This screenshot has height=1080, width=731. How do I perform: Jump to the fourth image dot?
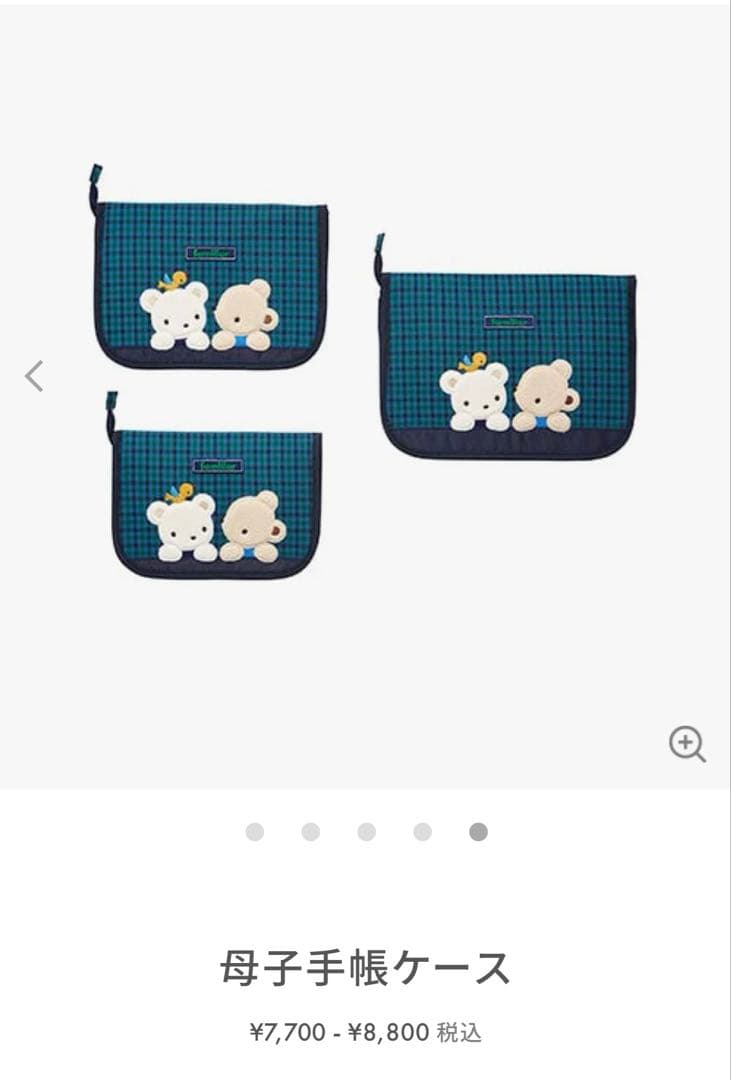coord(423,832)
